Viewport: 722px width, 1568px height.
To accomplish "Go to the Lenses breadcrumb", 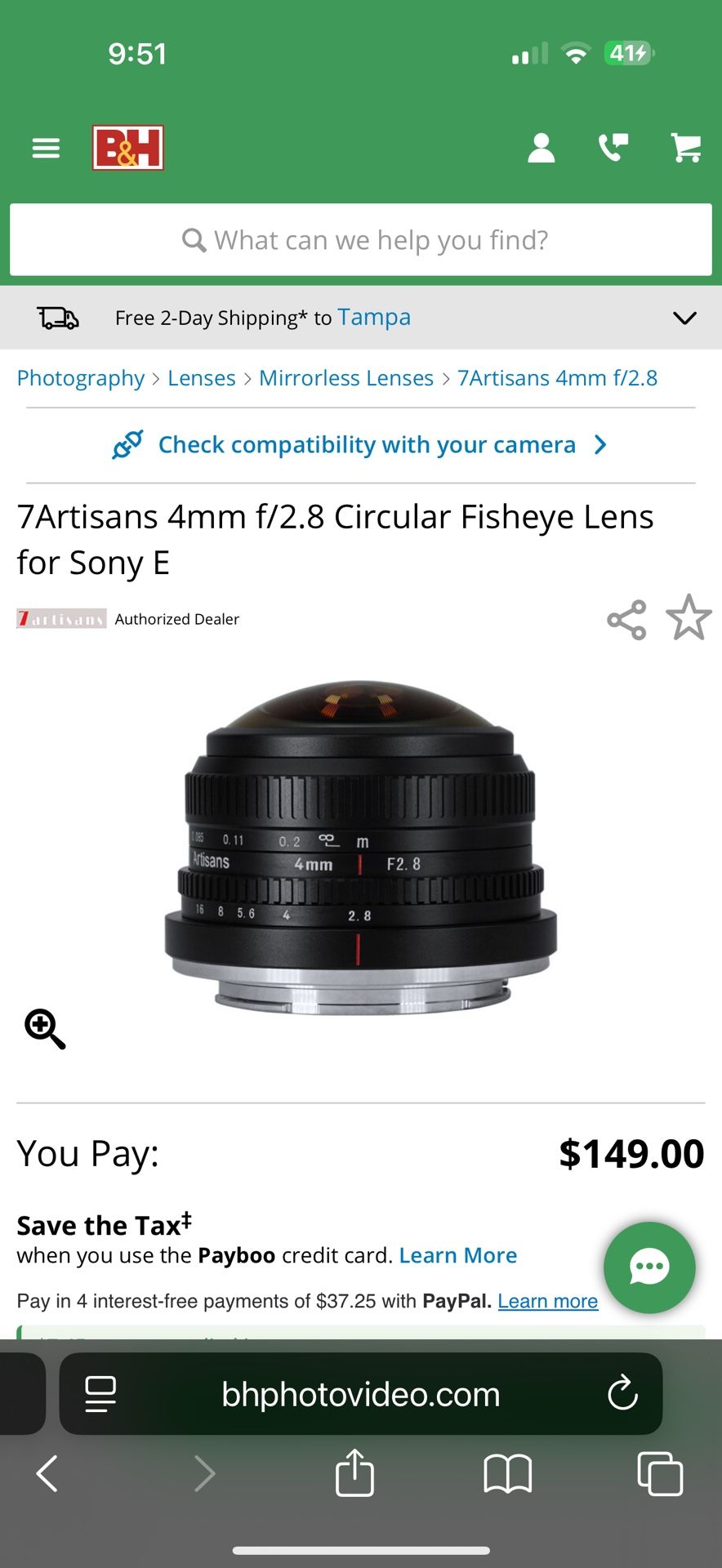I will coord(201,378).
